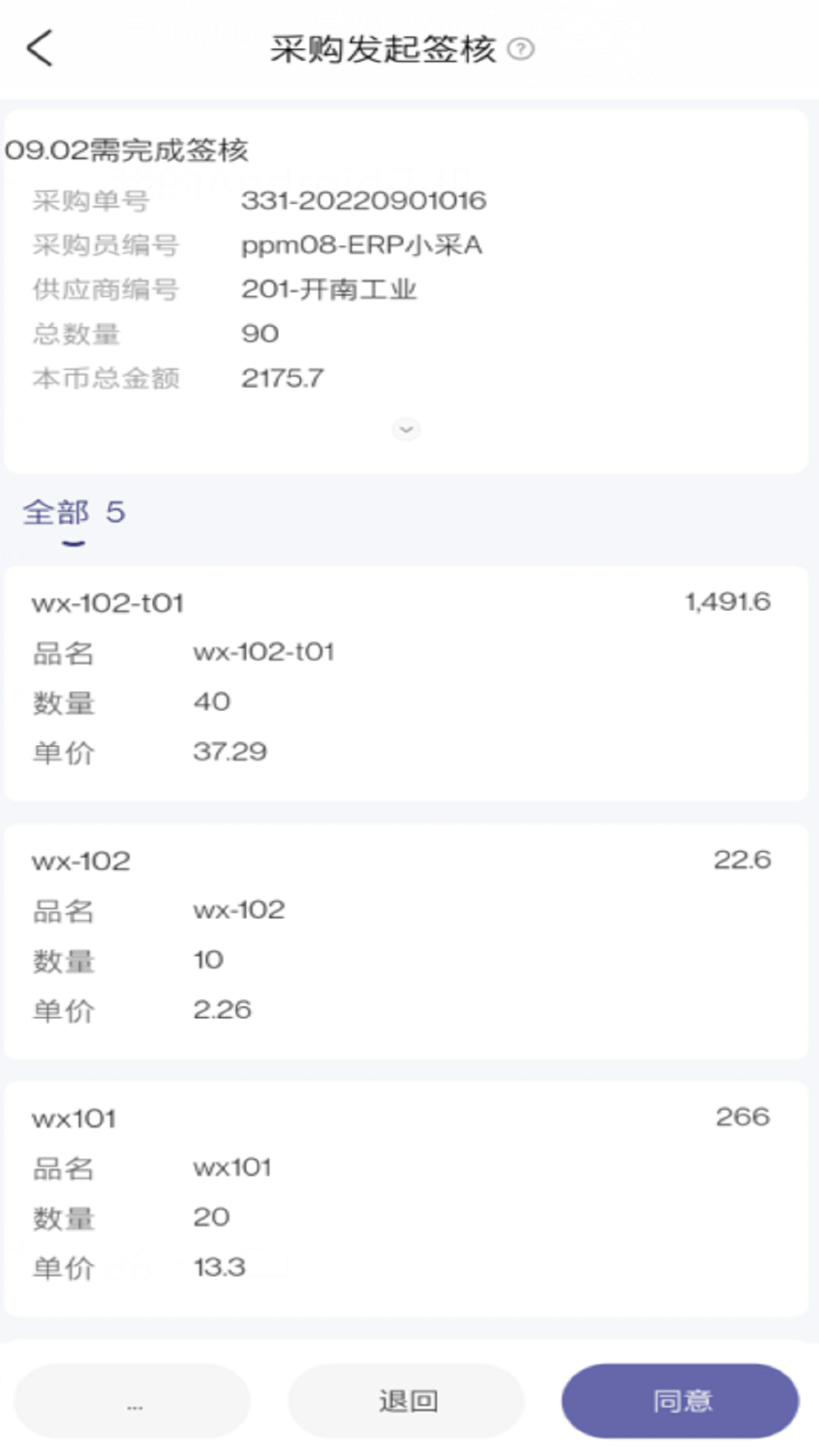Tap the back arrow to return
Image resolution: width=819 pixels, height=1456 pixels.
pos(39,48)
